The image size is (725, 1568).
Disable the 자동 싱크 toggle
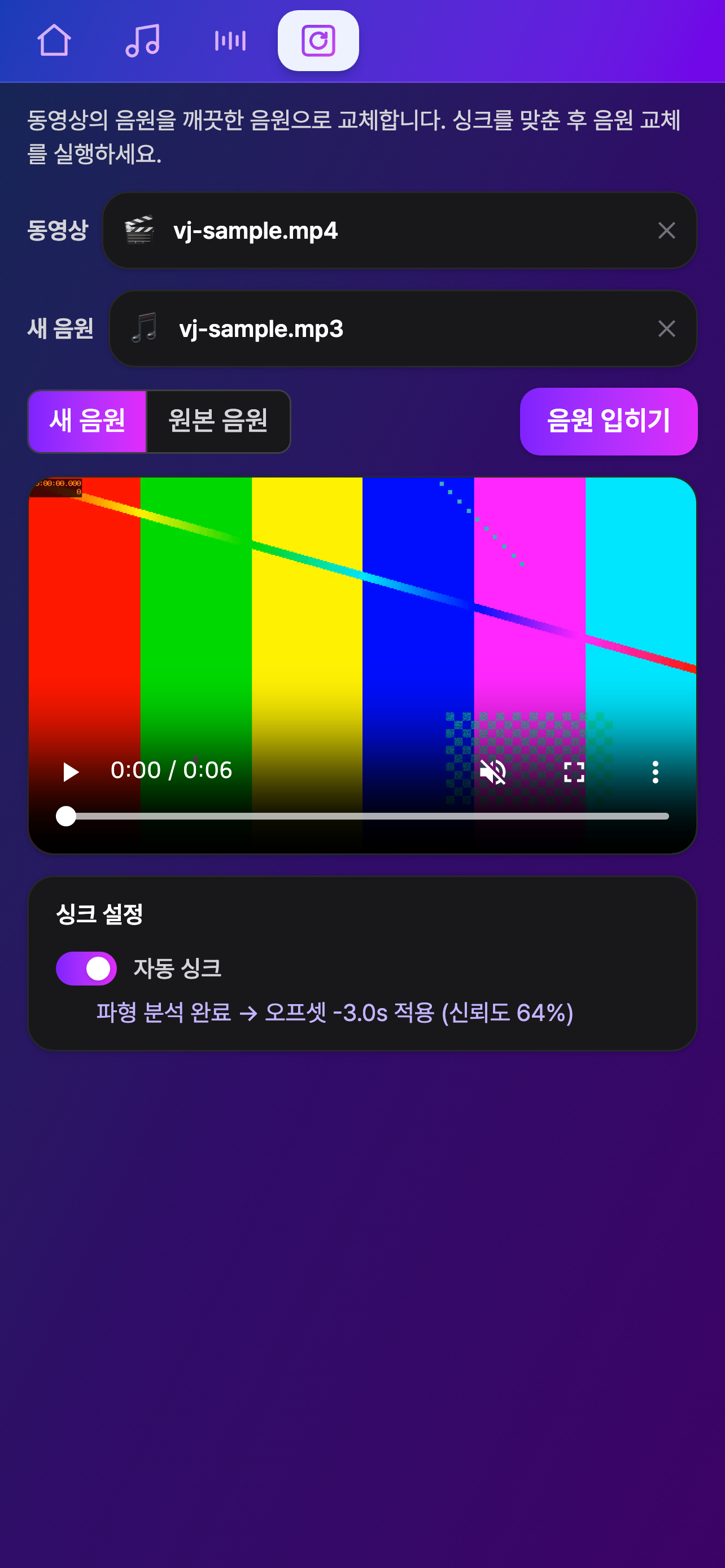coord(86,968)
